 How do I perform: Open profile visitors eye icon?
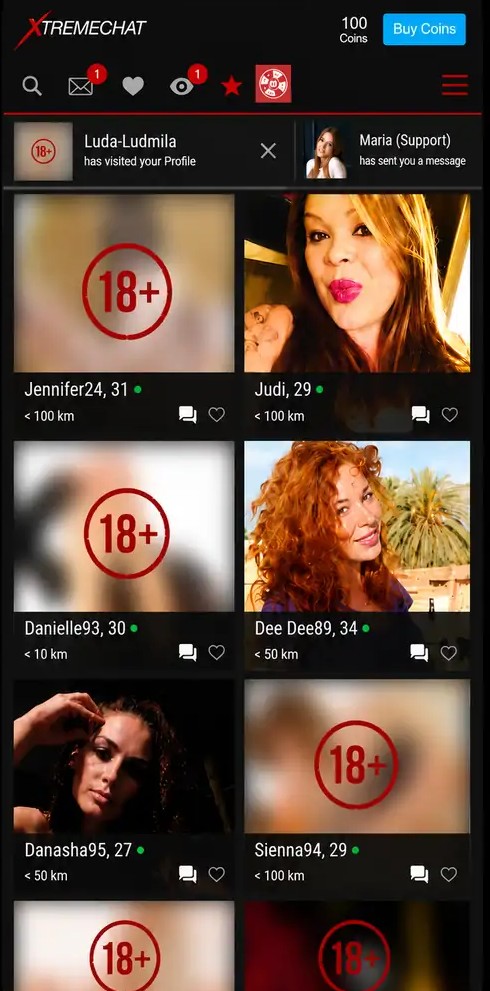tap(181, 87)
